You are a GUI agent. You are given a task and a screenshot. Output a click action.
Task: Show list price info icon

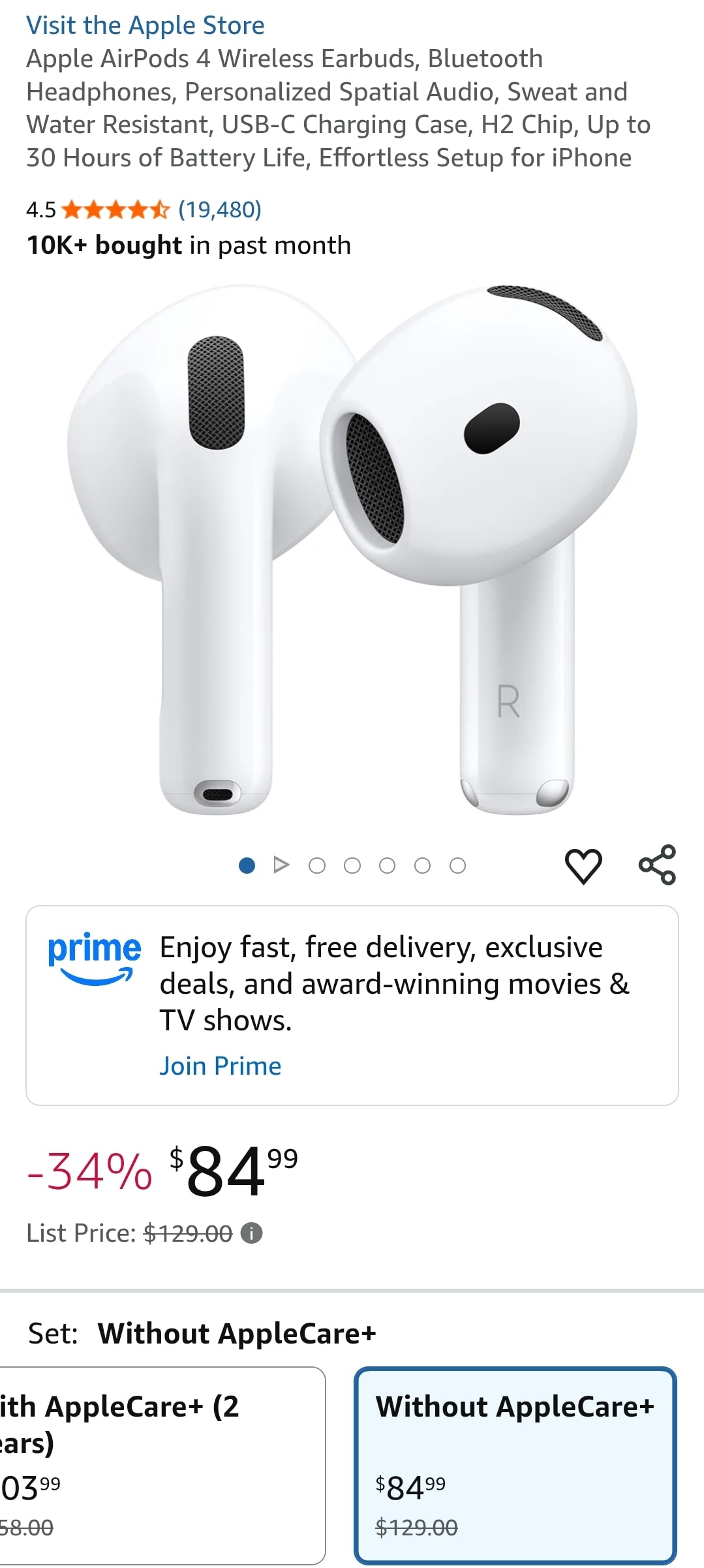point(251,1233)
